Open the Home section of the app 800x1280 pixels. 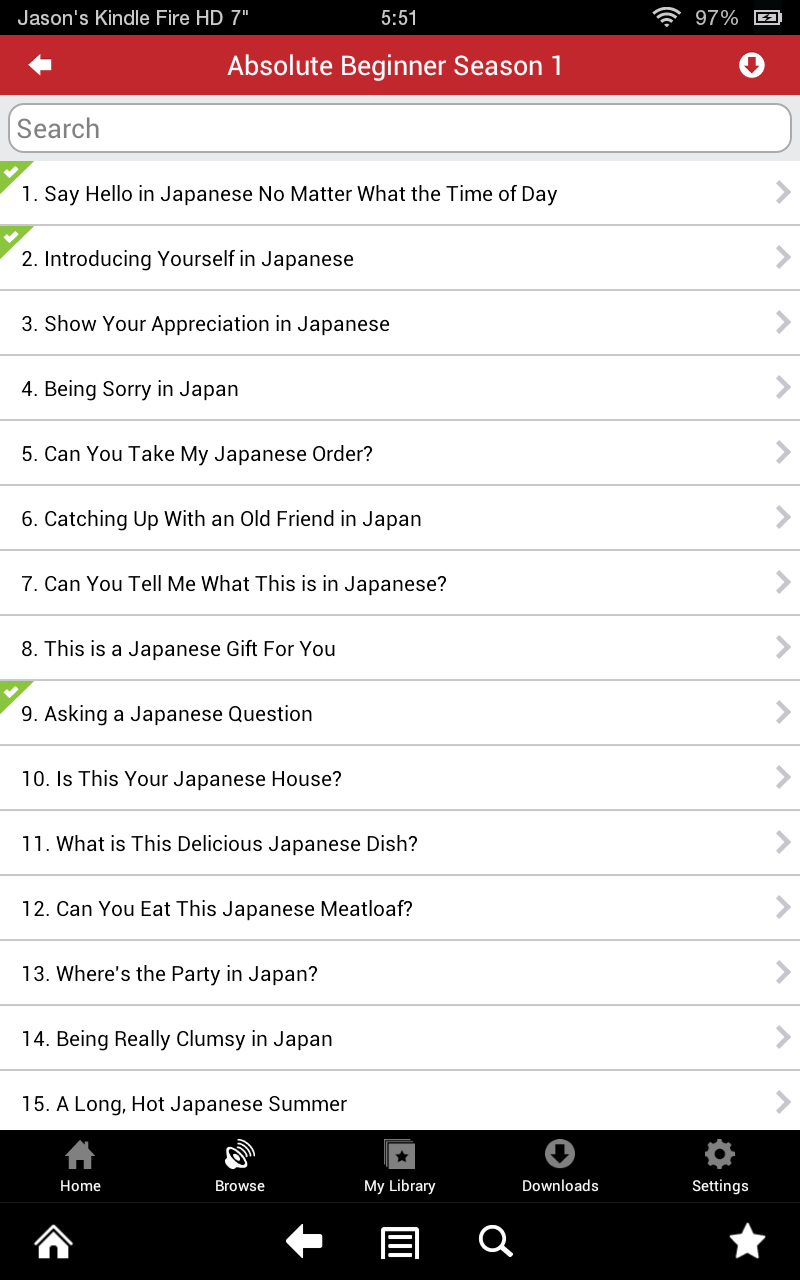point(80,1165)
